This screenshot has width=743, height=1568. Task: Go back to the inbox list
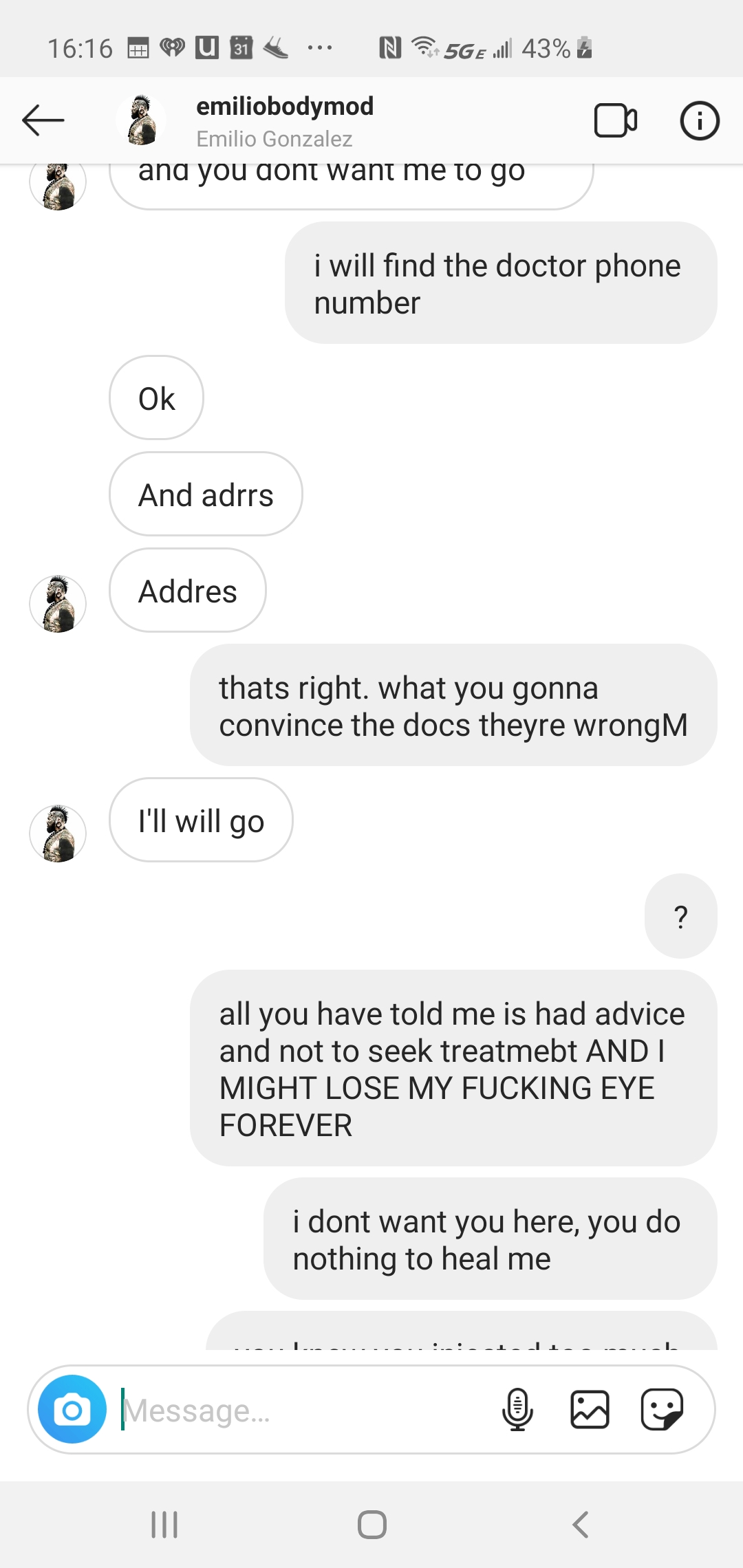(43, 120)
